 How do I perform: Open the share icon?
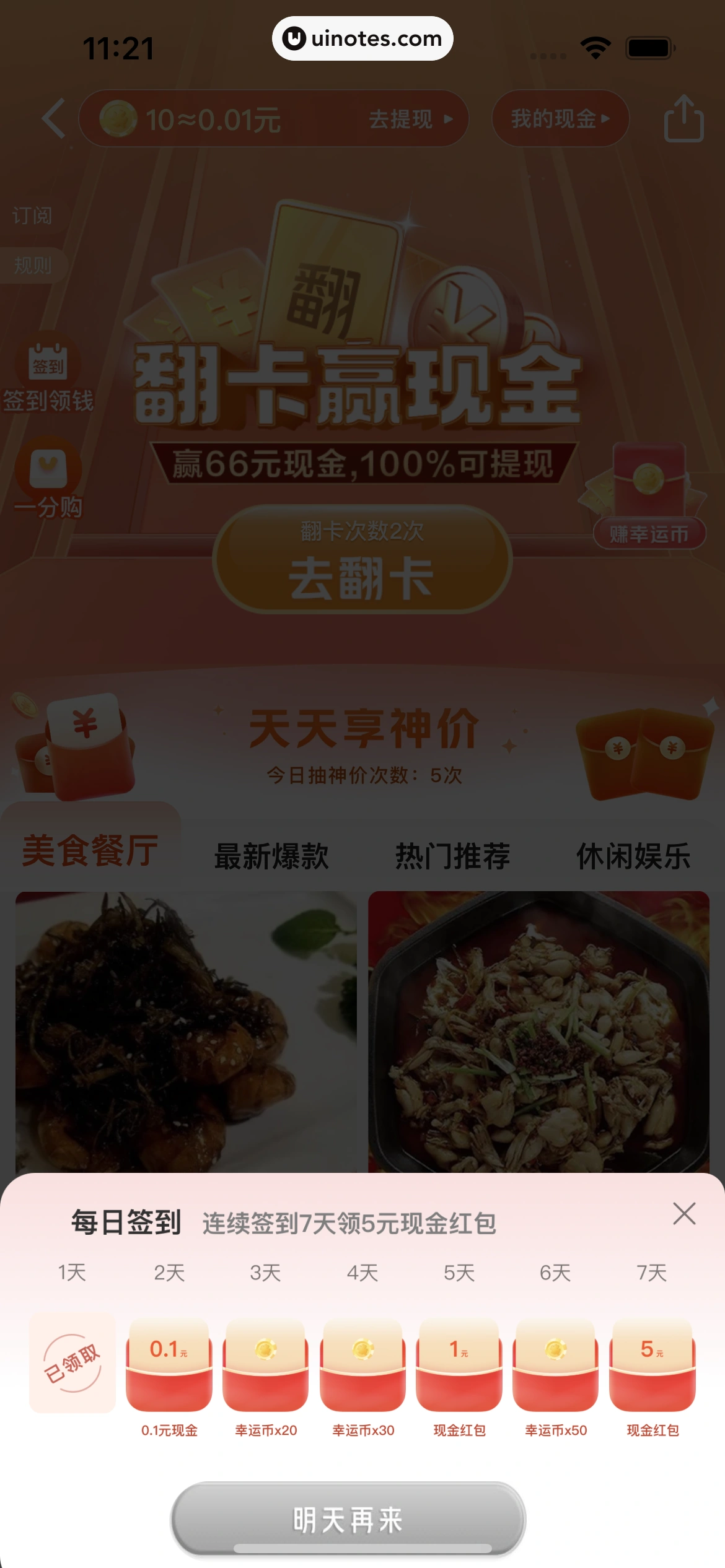point(683,119)
